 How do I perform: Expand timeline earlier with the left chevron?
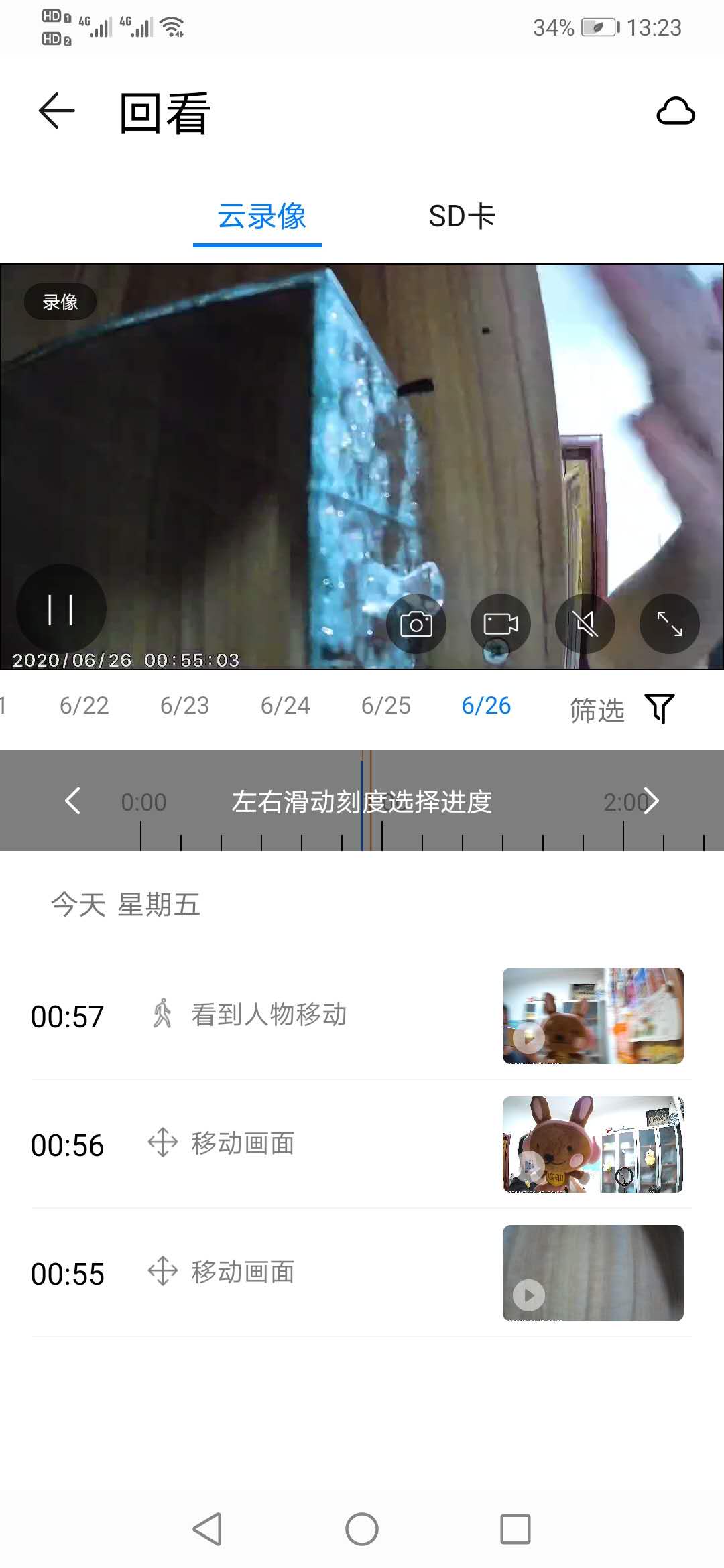(x=72, y=800)
